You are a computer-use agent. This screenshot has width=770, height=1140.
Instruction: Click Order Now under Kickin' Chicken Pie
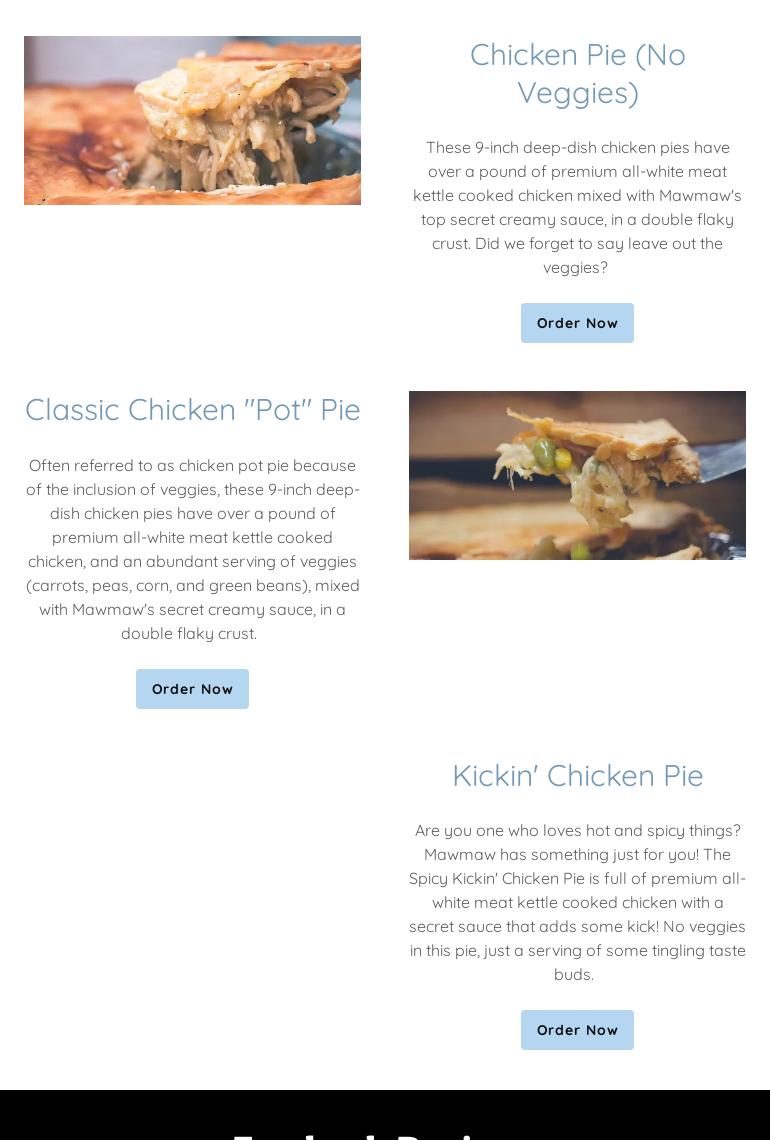coord(577,1030)
